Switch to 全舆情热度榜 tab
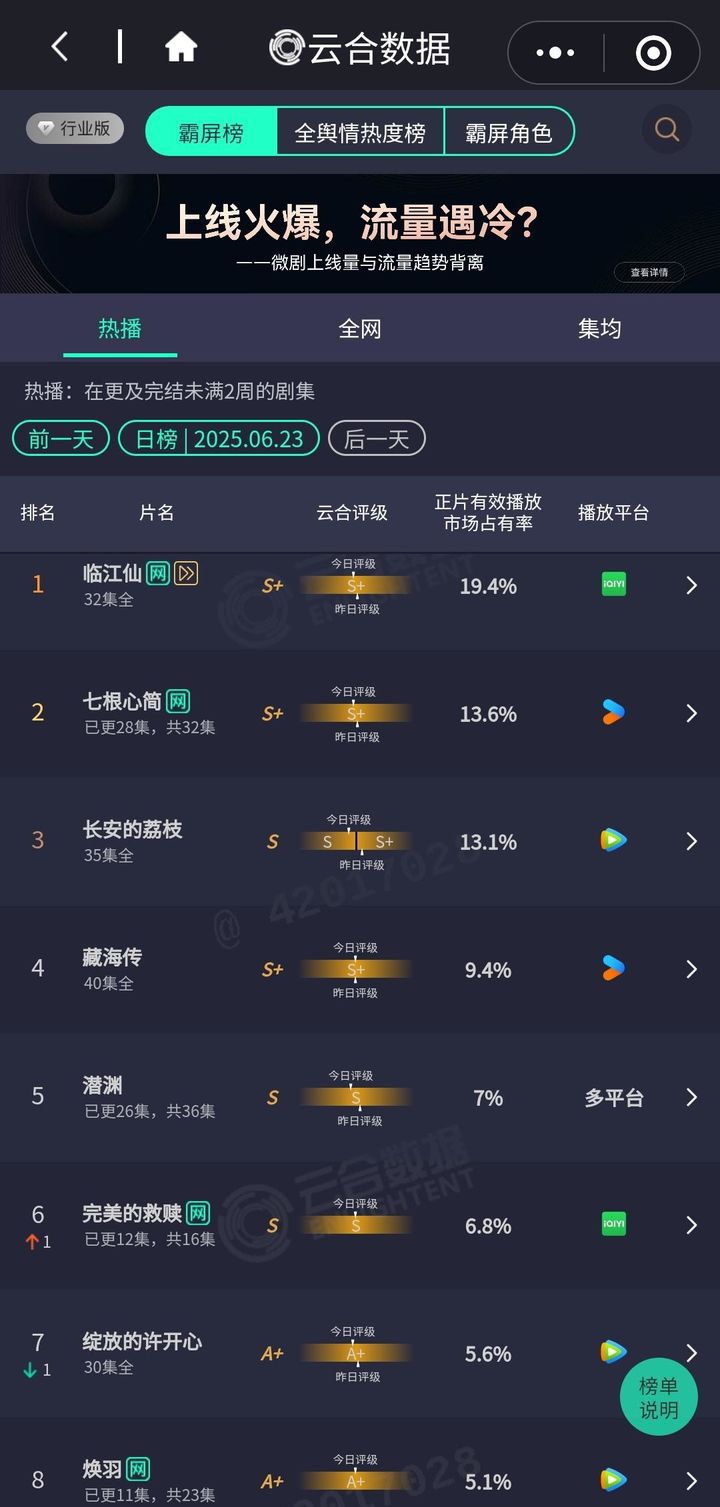 (x=360, y=132)
